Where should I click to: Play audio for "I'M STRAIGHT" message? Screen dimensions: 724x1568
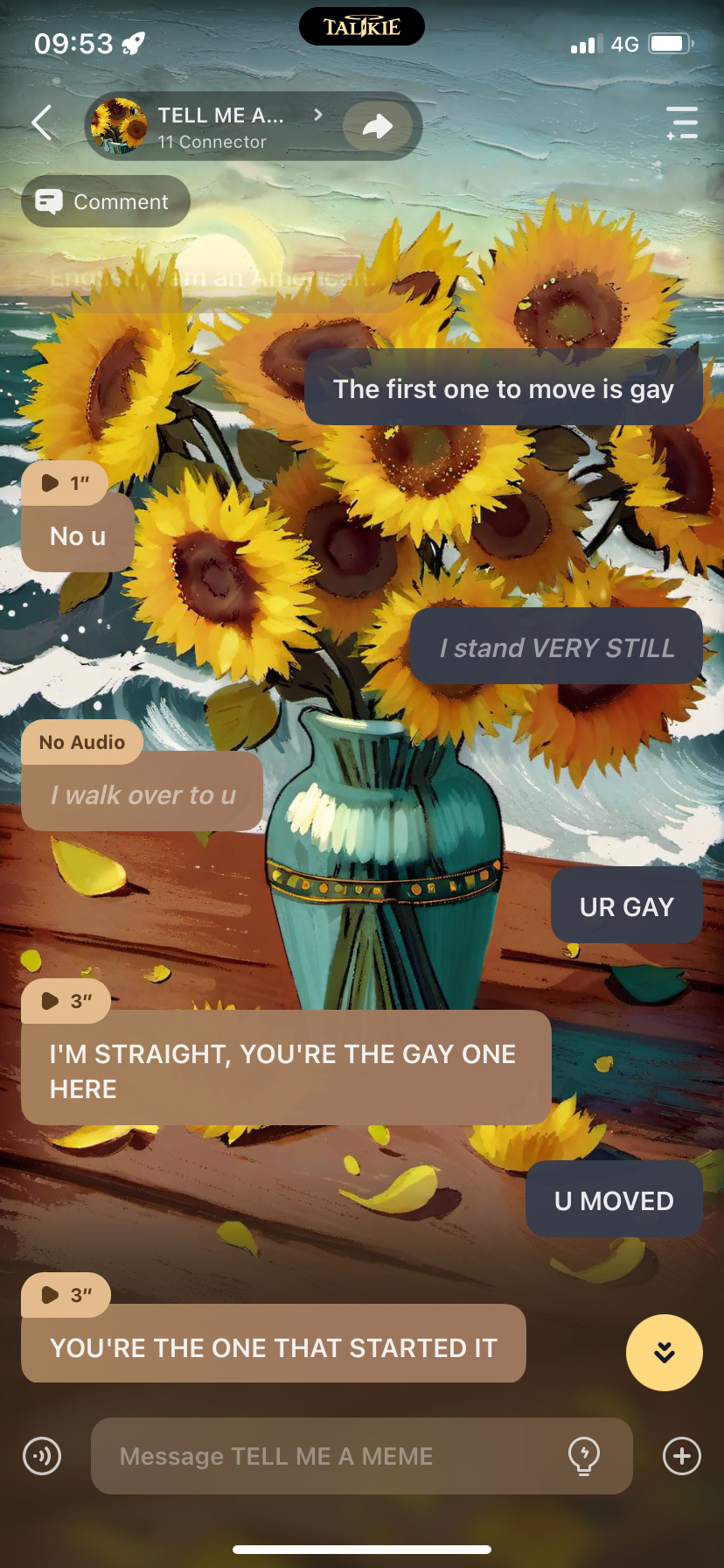coord(66,1001)
